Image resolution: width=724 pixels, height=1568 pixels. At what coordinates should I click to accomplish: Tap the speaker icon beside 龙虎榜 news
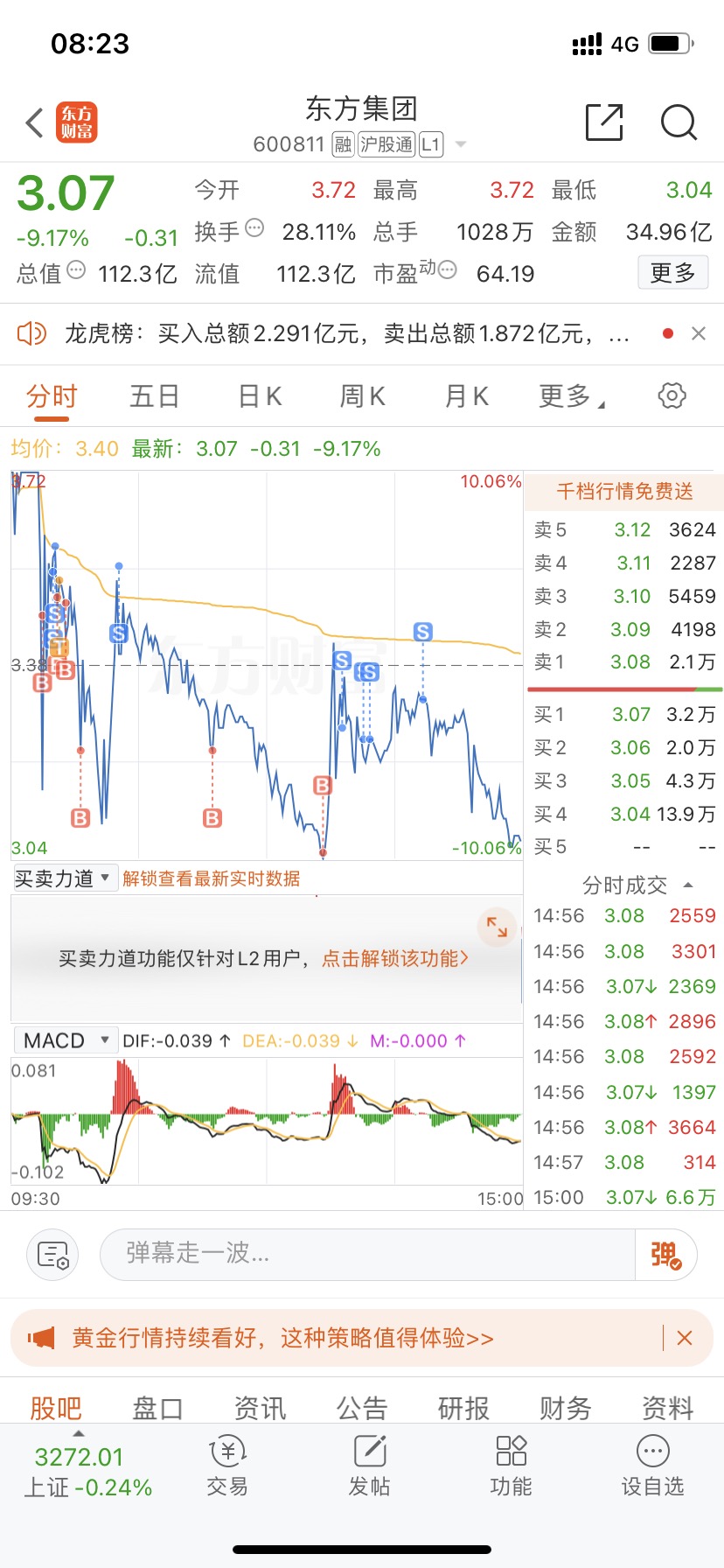click(32, 333)
